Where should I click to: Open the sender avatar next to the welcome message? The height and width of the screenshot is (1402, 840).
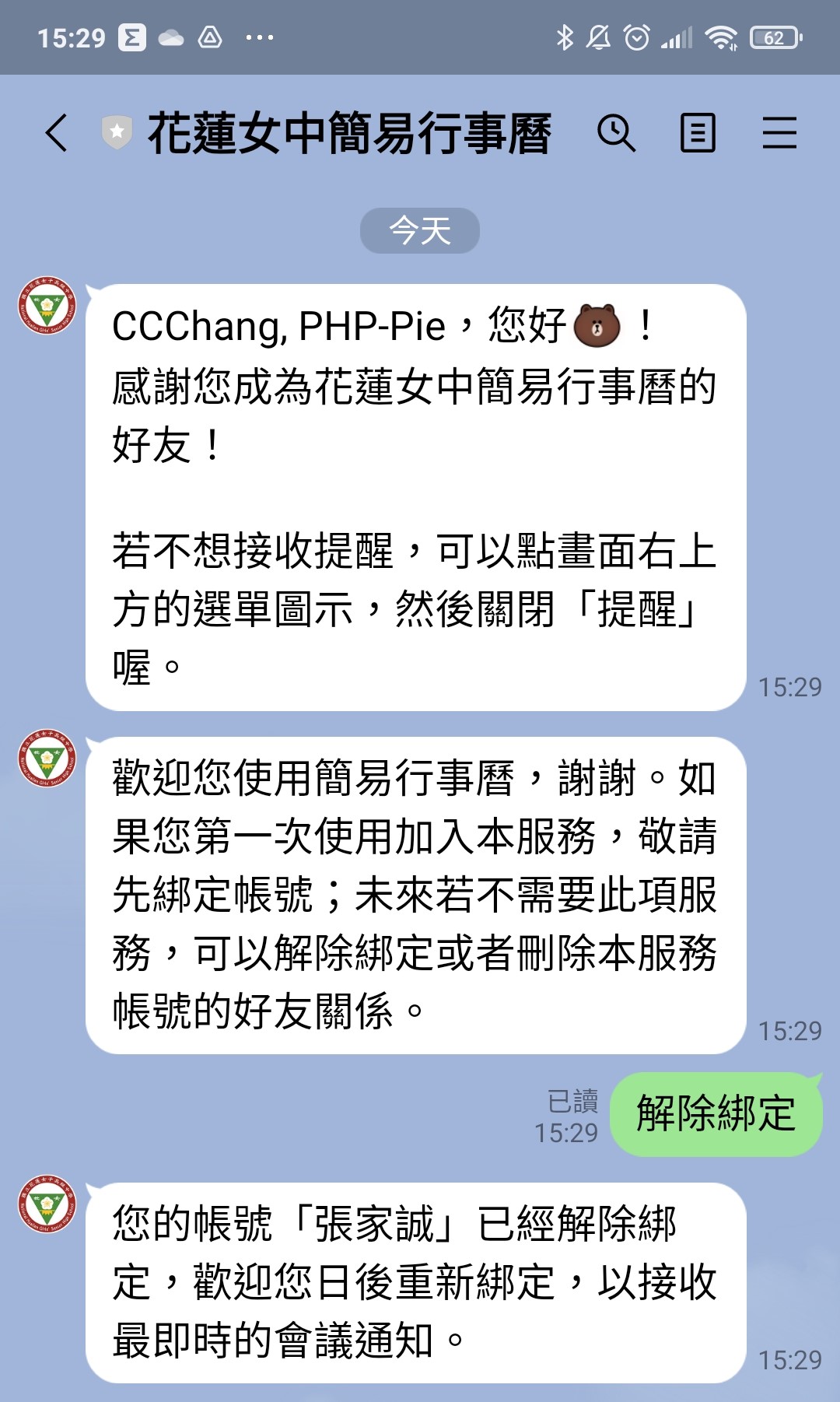tap(47, 759)
